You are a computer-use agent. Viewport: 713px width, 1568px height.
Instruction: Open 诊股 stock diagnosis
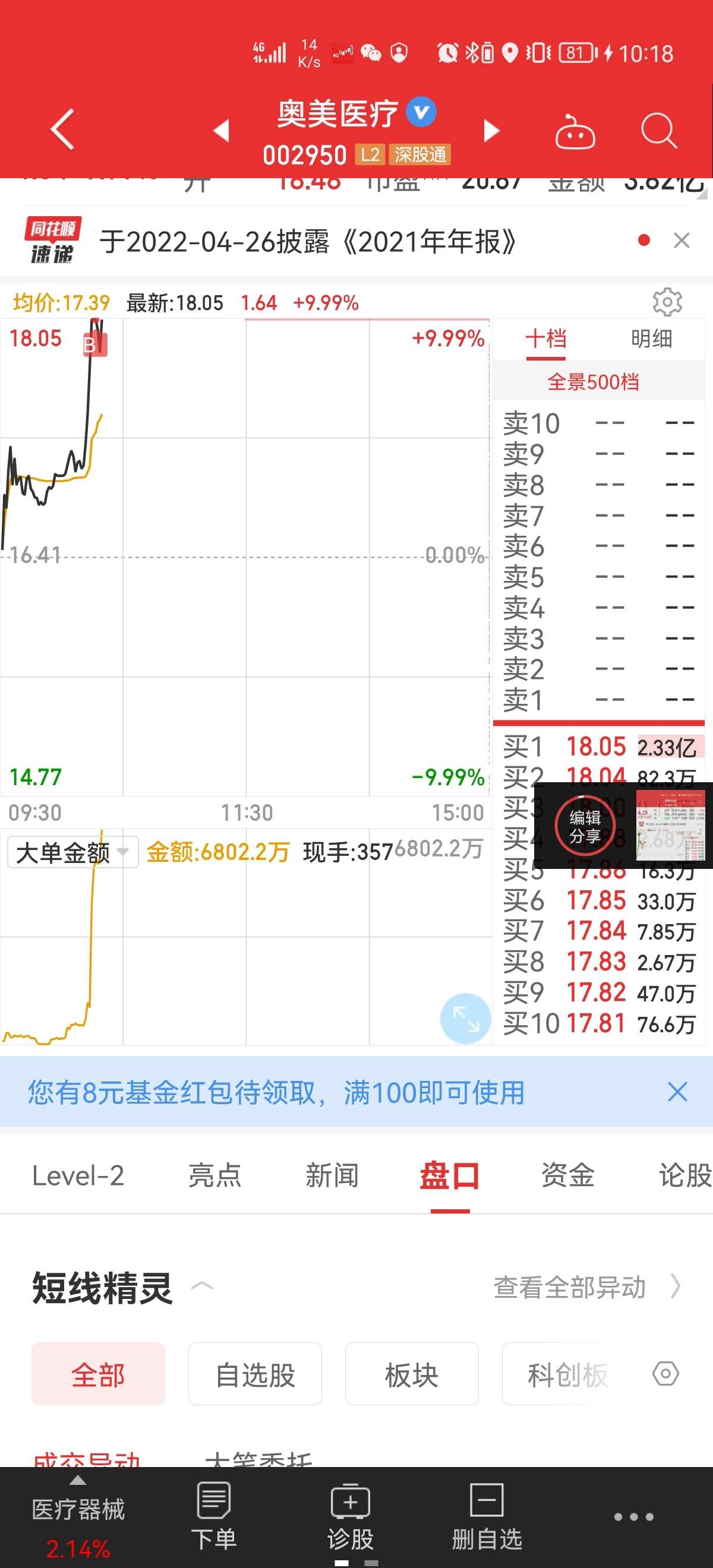(350, 1516)
